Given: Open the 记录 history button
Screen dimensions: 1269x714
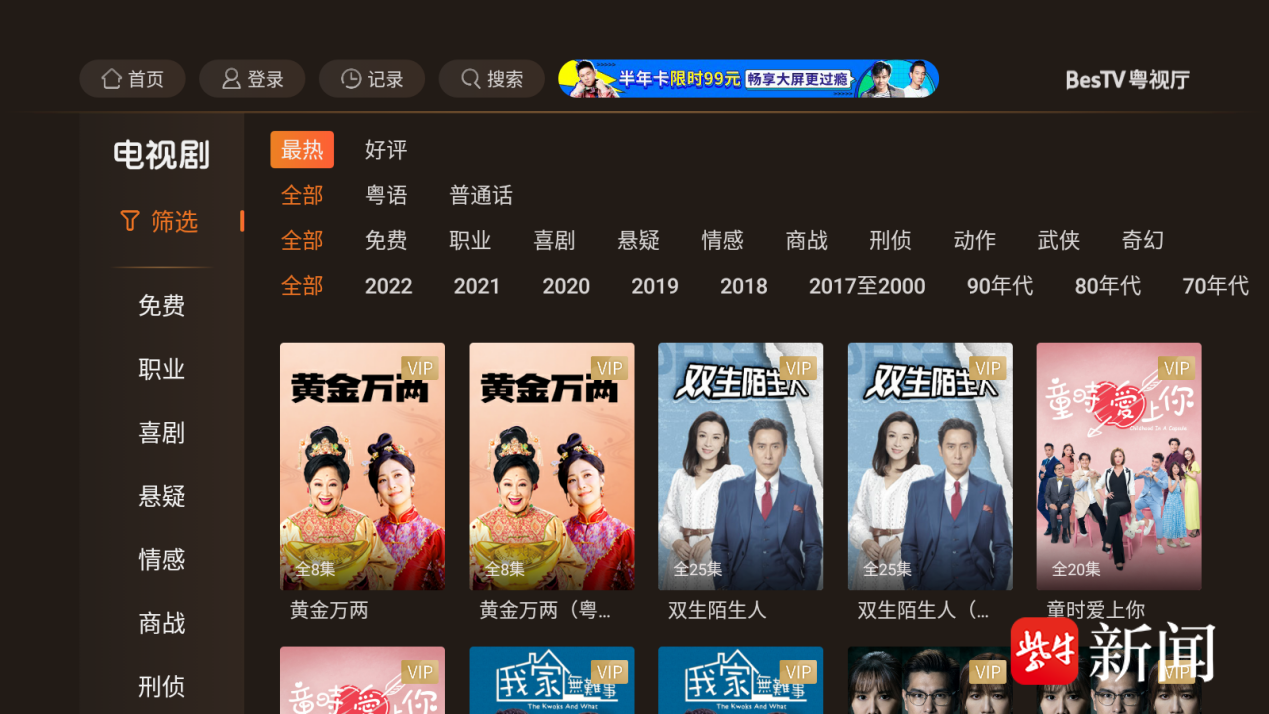Looking at the screenshot, I should 371,79.
